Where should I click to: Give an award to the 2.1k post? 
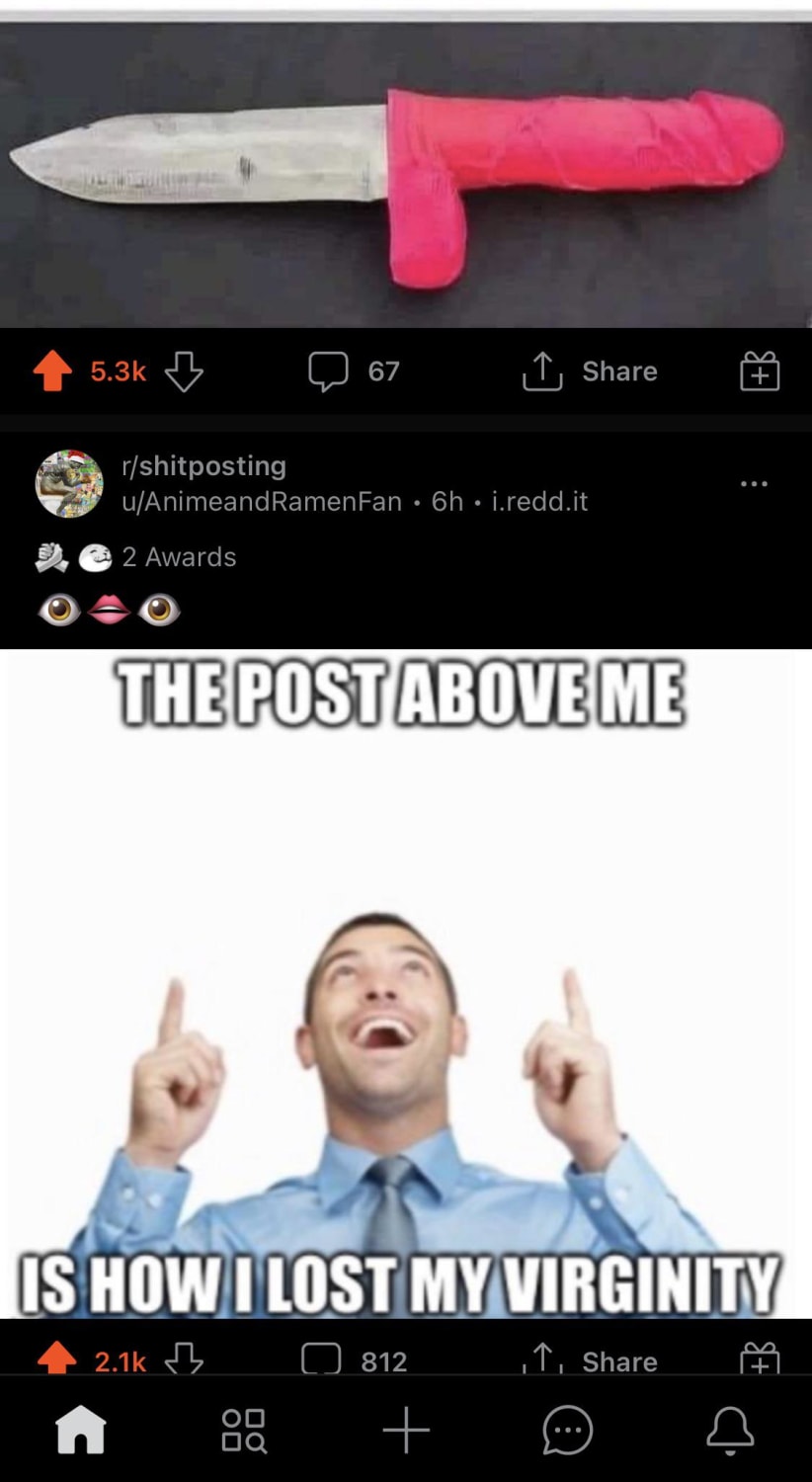[760, 1360]
